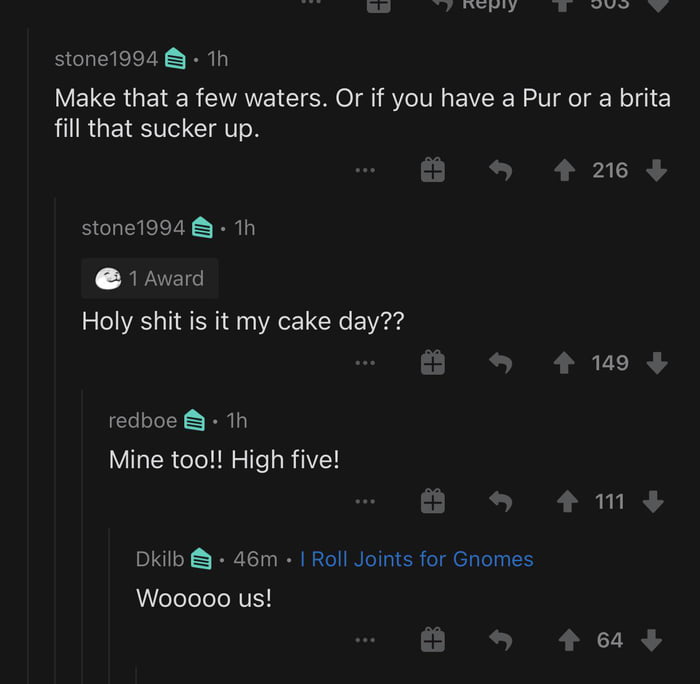Upvote the 'is it my cake day' comment

567,363
